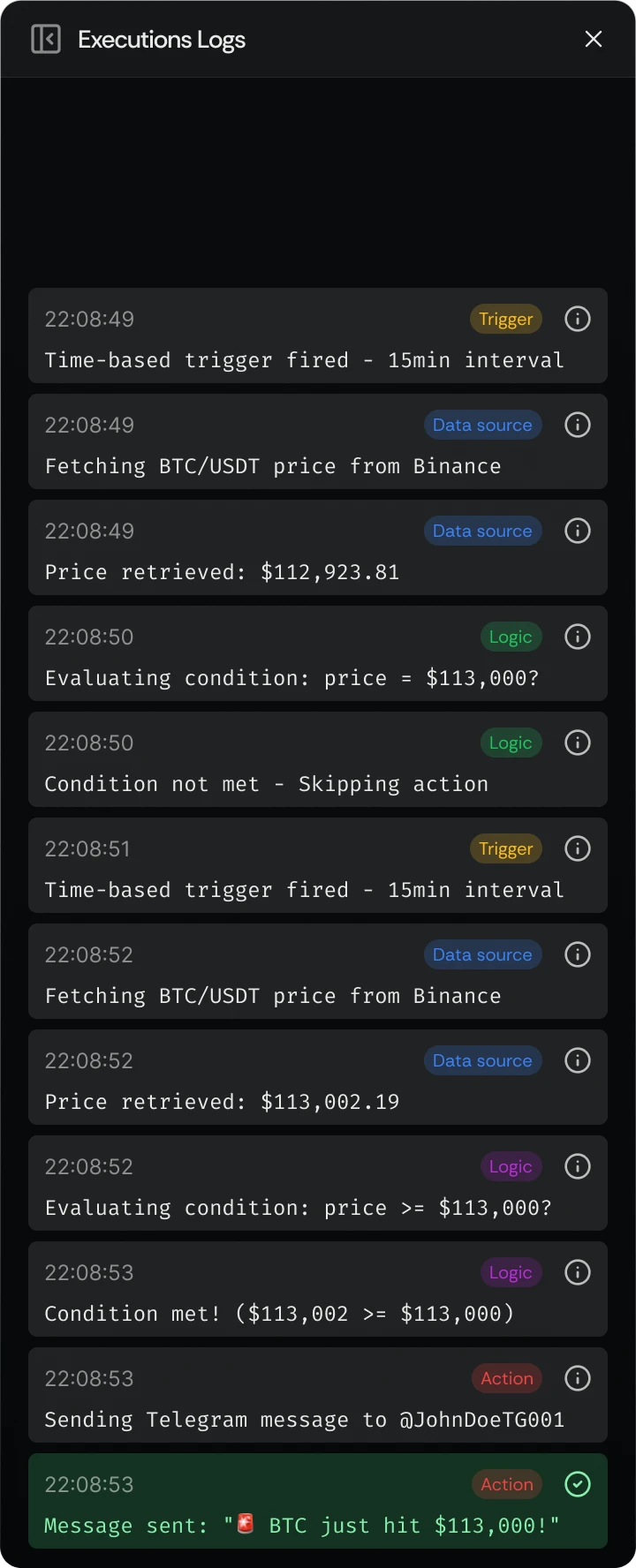Open info for the 22:08:51 trigger fired entry

578,848
